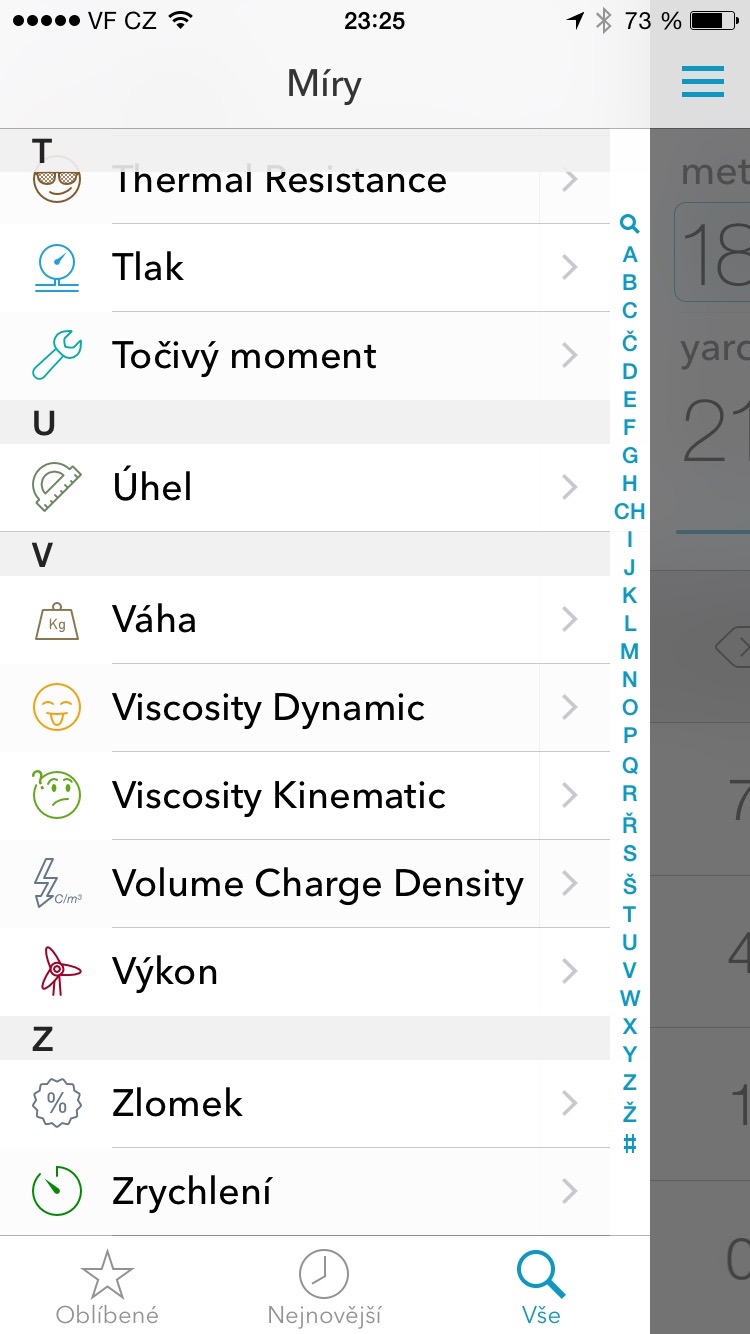Jump to CH in the alphabet index

[629, 512]
